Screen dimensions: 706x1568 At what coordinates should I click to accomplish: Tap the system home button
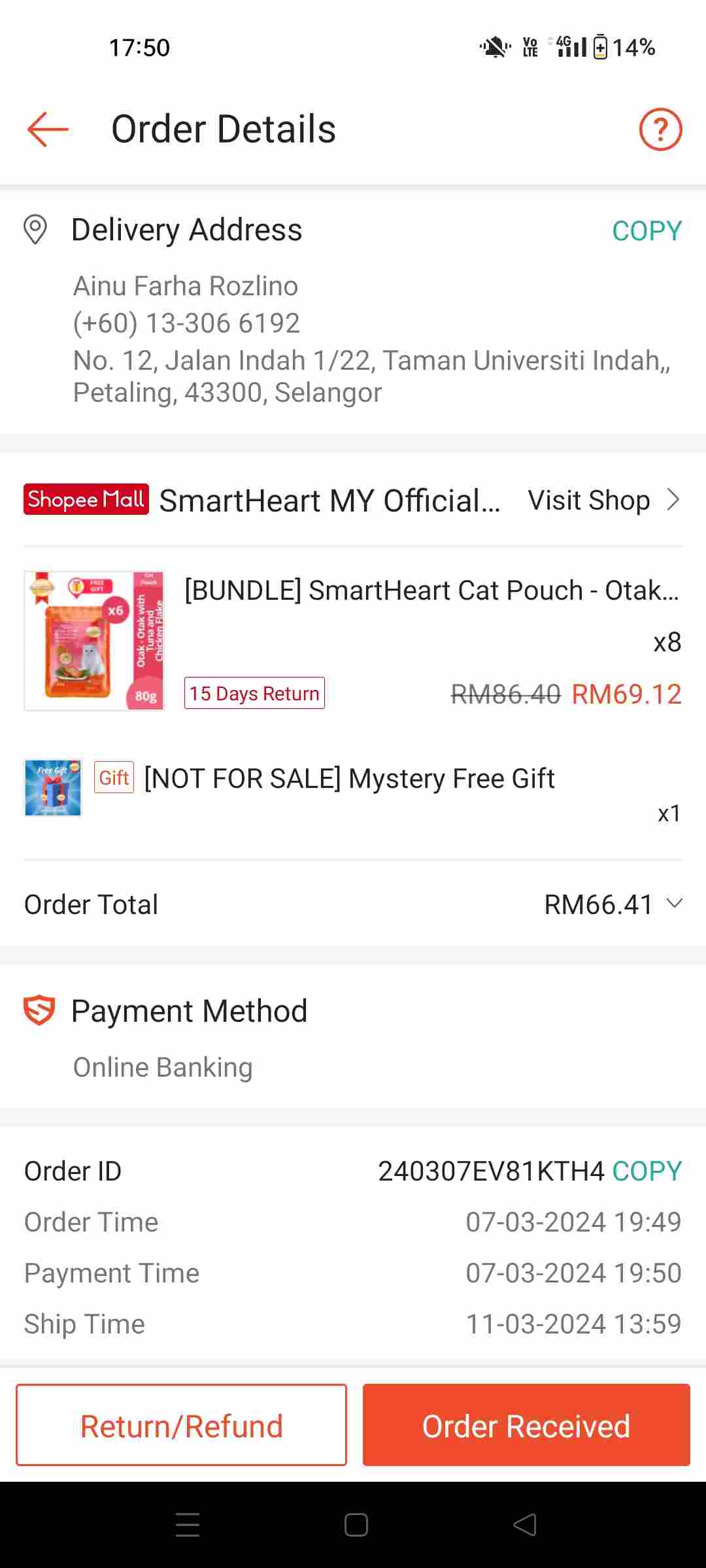356,1525
